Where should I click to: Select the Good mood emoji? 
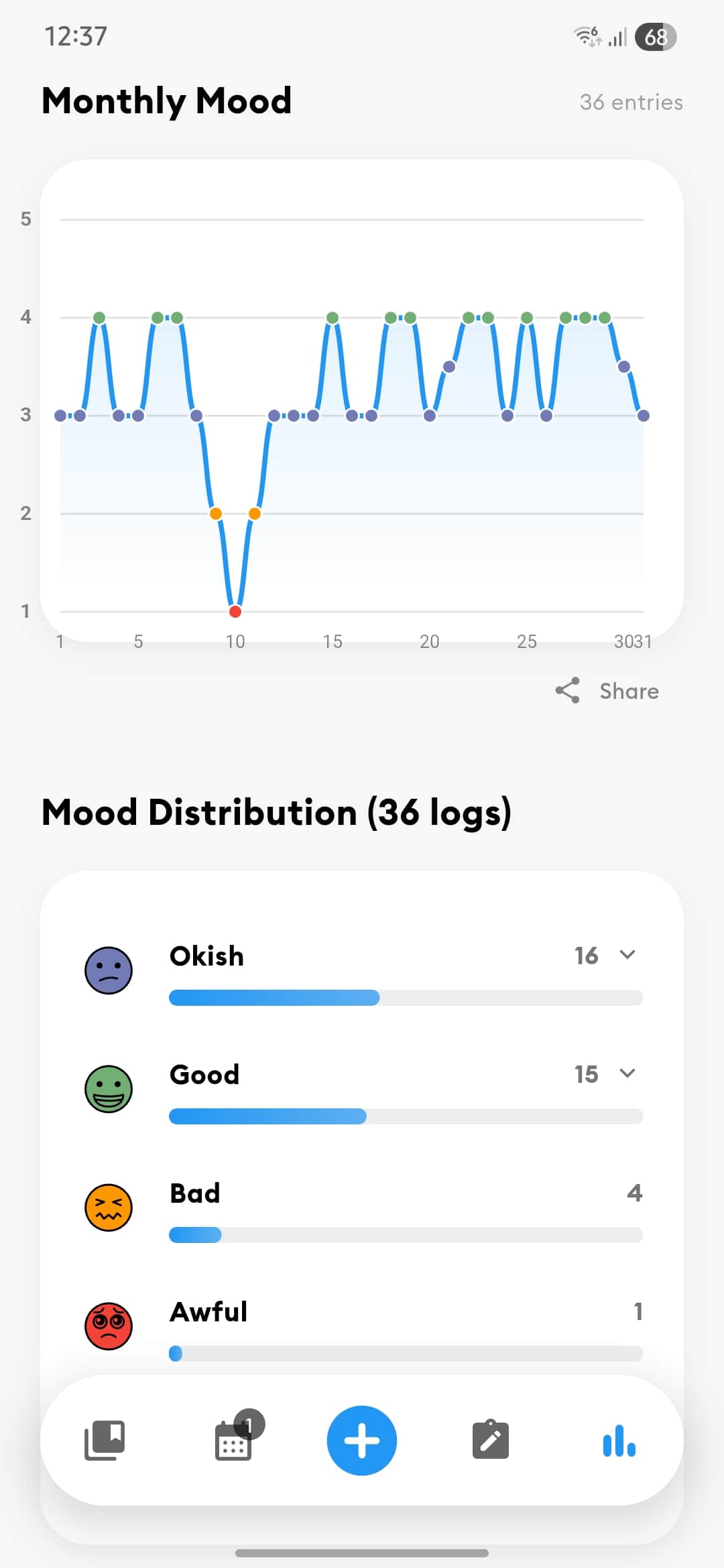pos(108,1089)
